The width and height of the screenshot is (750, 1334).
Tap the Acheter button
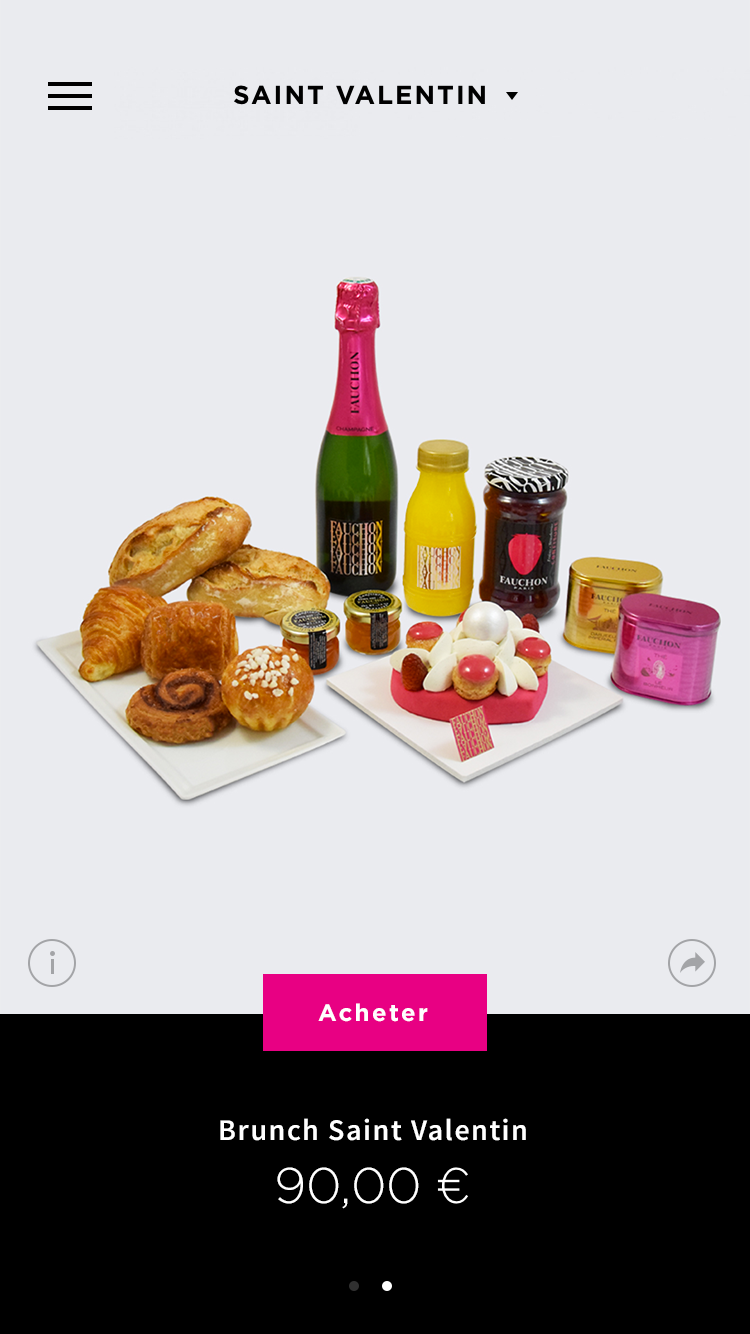tap(375, 1012)
